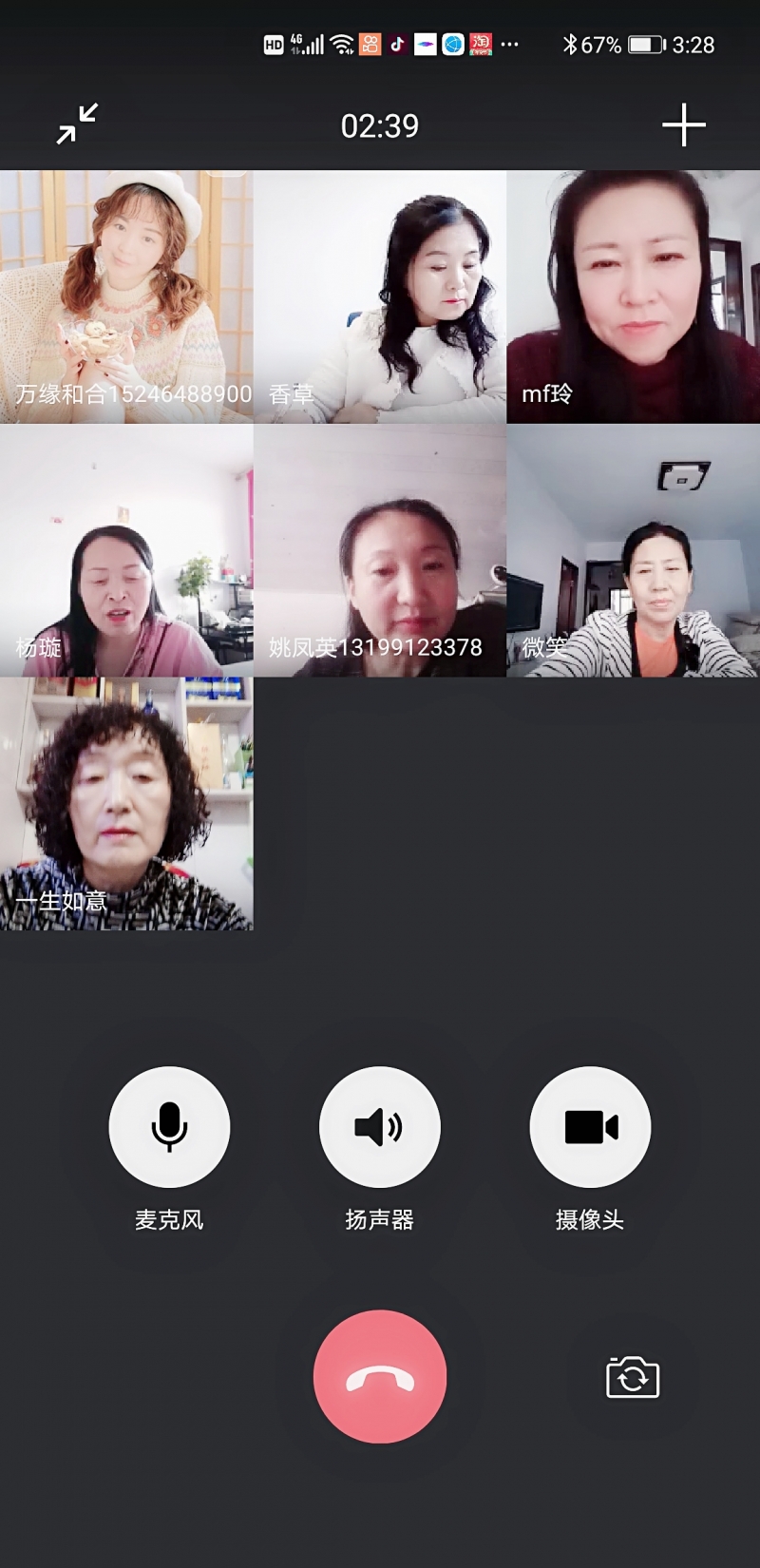Enlarge the video tile of 姚凤英13199123378
The image size is (760, 1568).
(x=380, y=550)
